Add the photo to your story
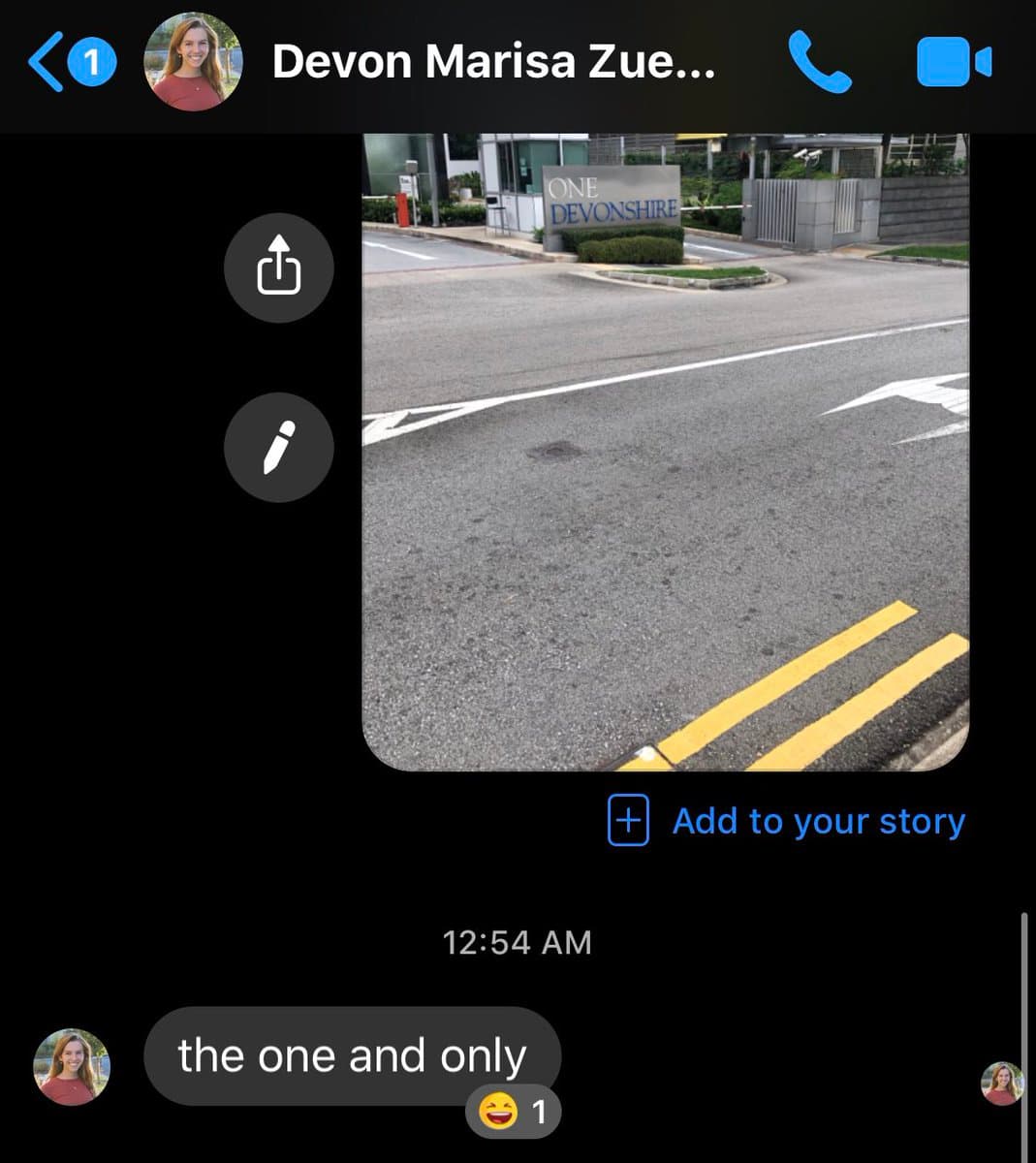 click(787, 822)
